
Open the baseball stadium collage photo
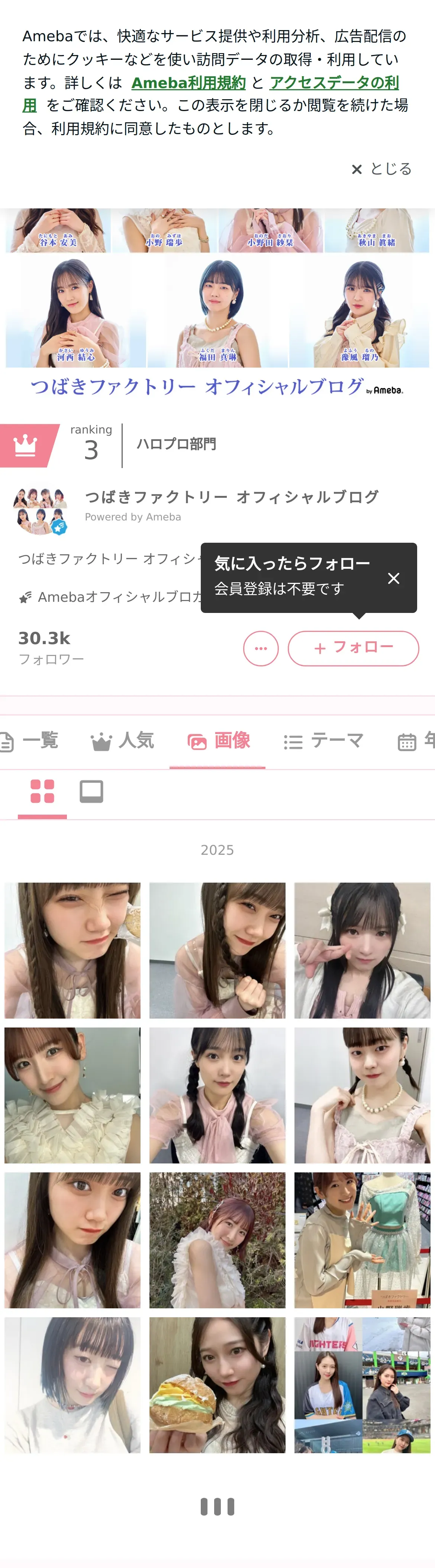362,1385
